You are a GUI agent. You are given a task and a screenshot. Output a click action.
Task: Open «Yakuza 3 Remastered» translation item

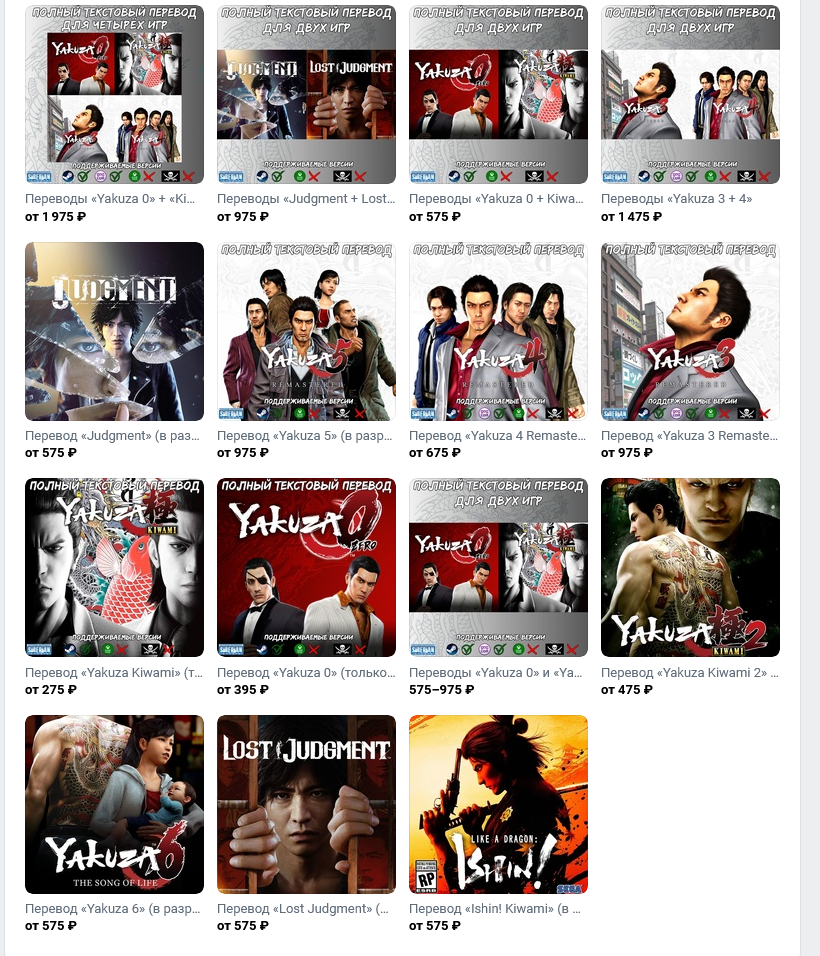(690, 331)
